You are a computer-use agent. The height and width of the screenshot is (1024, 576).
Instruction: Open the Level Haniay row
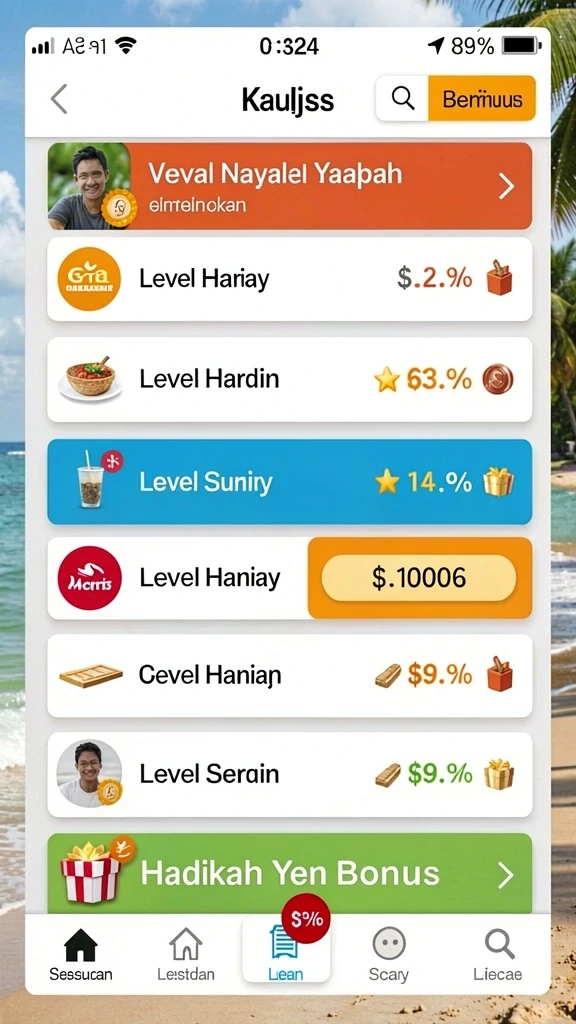pyautogui.click(x=178, y=578)
